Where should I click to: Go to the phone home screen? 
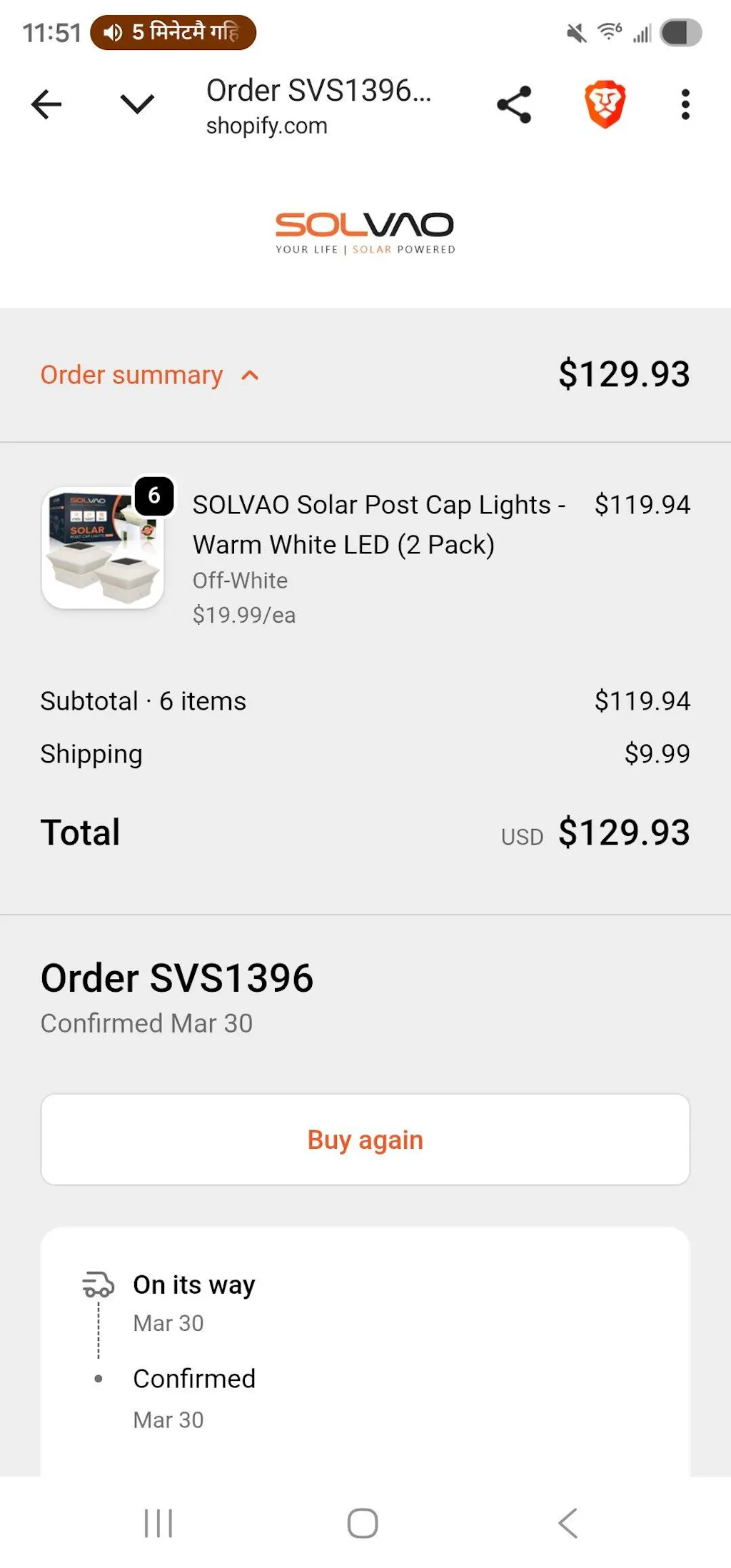363,1523
